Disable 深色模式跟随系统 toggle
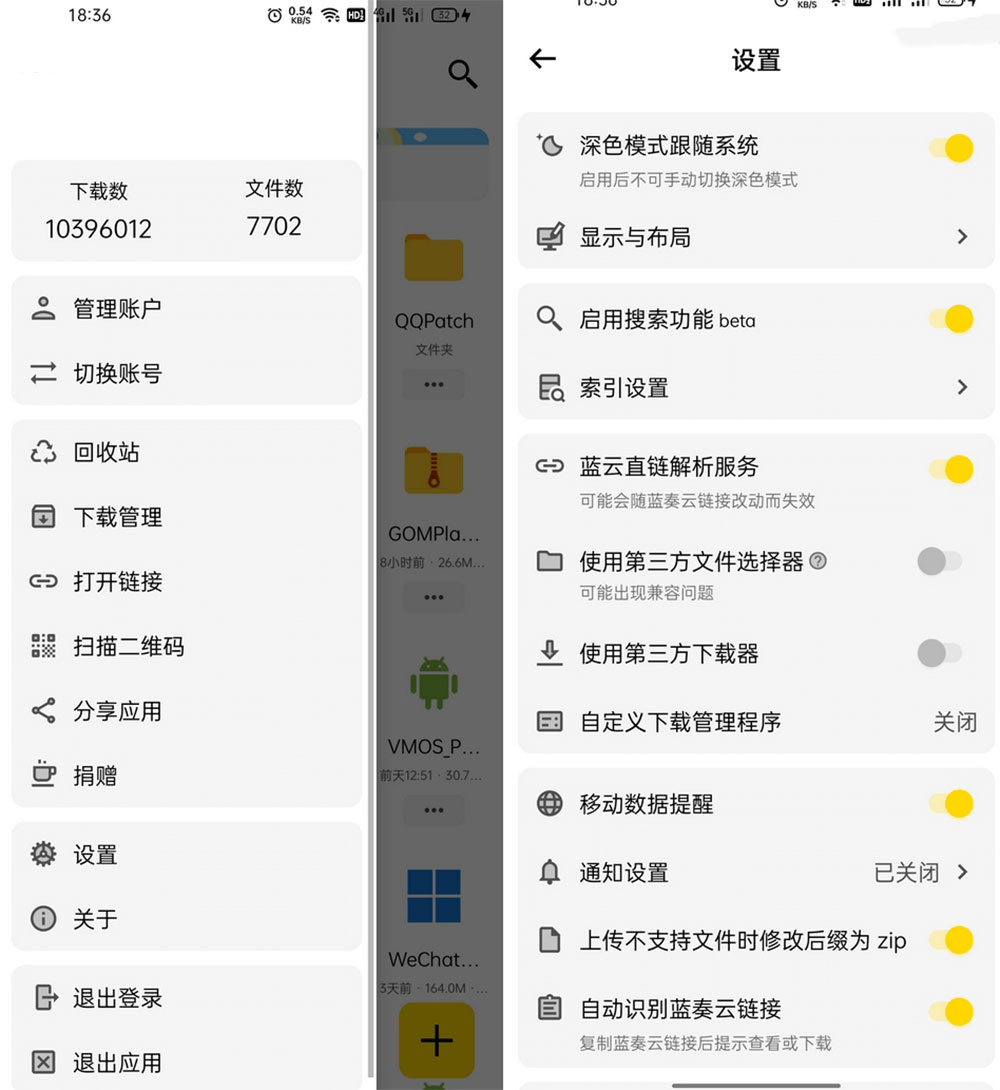Viewport: 1000px width, 1090px height. 948,148
